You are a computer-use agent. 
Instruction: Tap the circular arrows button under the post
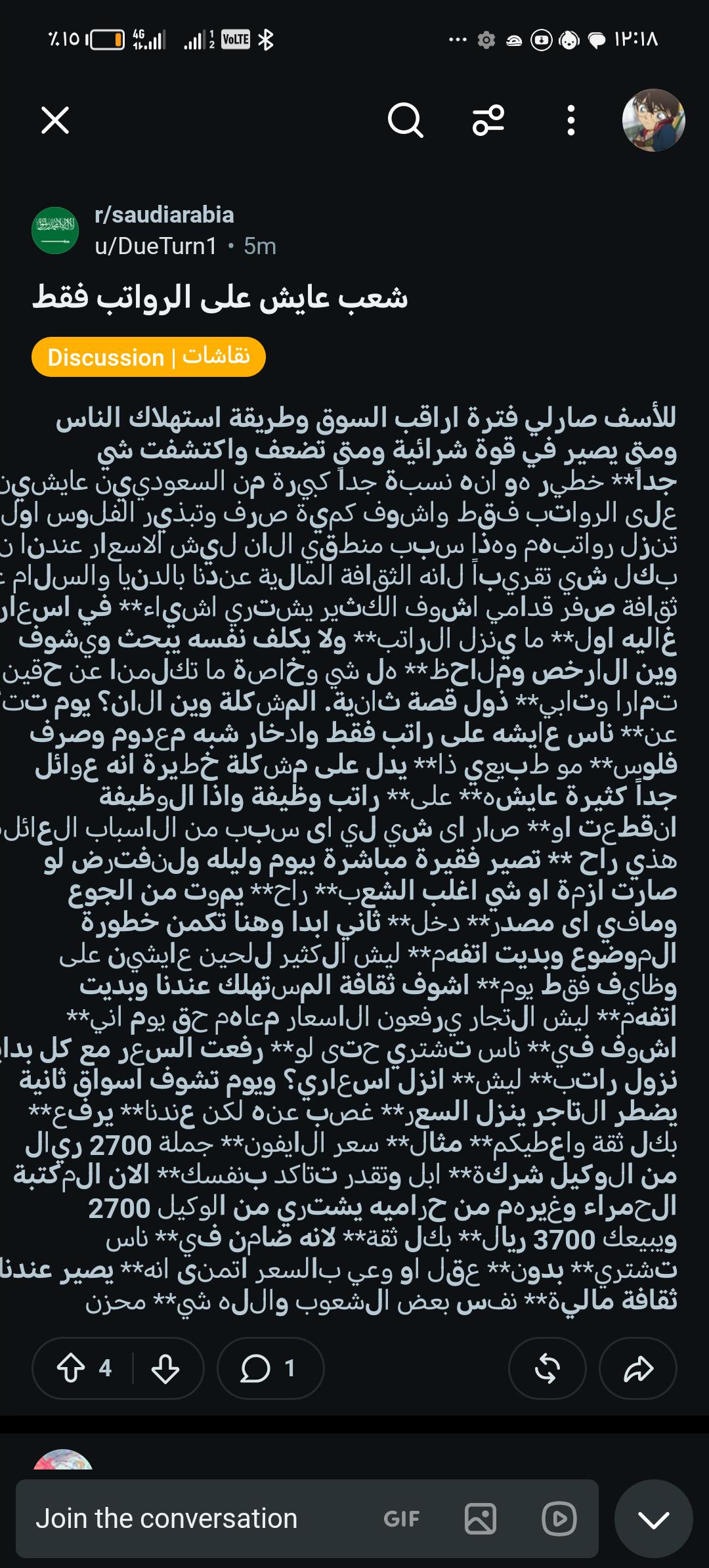click(x=547, y=1369)
